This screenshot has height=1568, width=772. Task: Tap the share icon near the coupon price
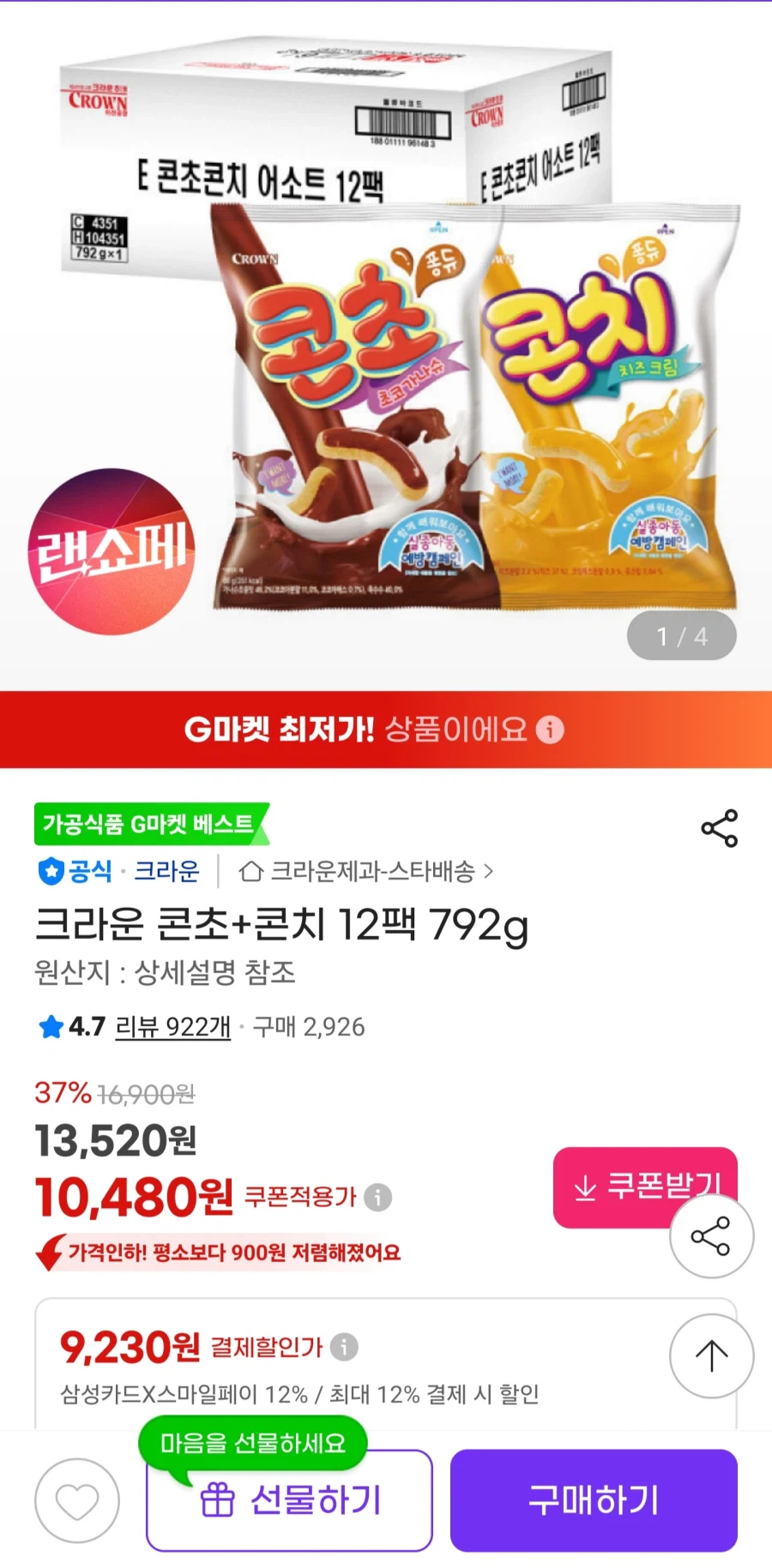[x=710, y=1235]
